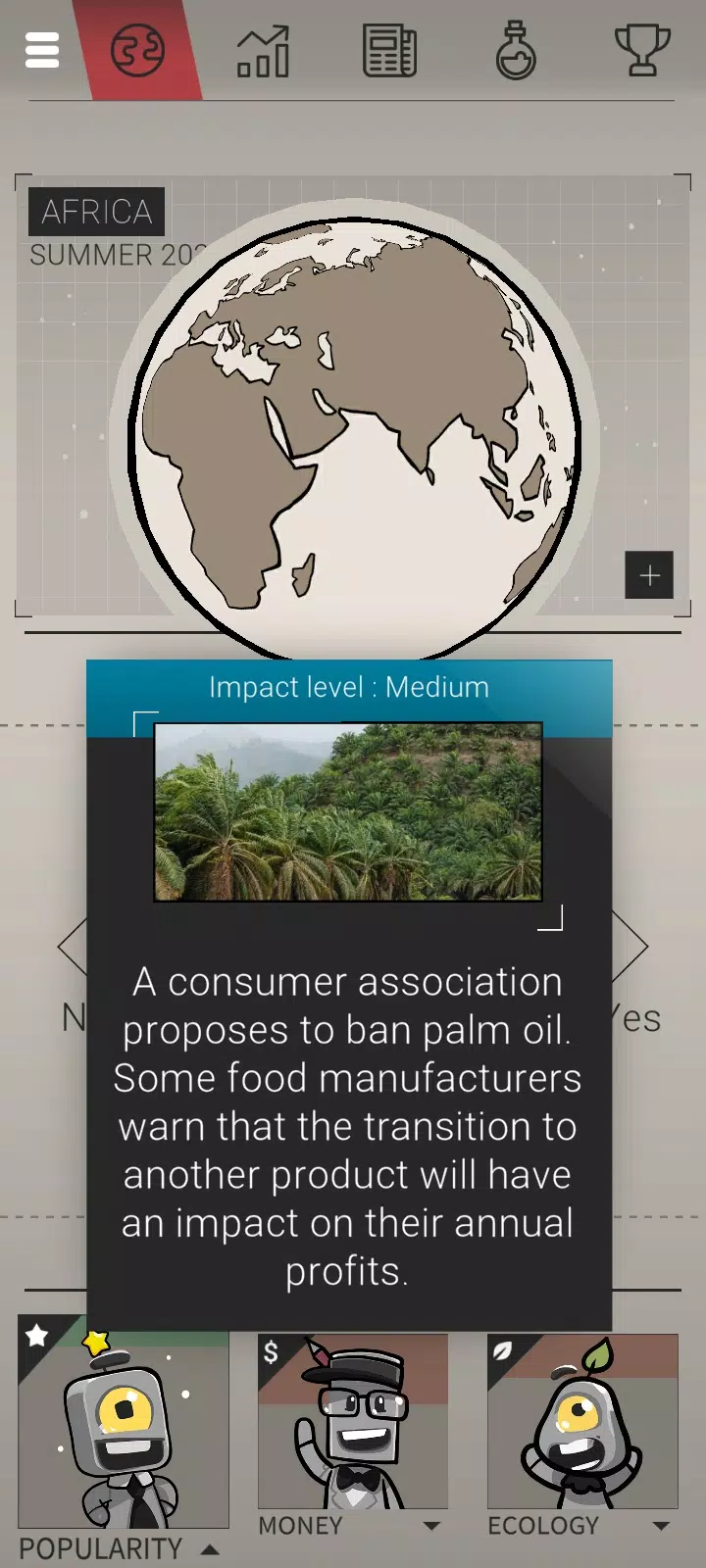The height and width of the screenshot is (1568, 706).
Task: Expand the Ecology advisor panel
Action: coord(661,1526)
